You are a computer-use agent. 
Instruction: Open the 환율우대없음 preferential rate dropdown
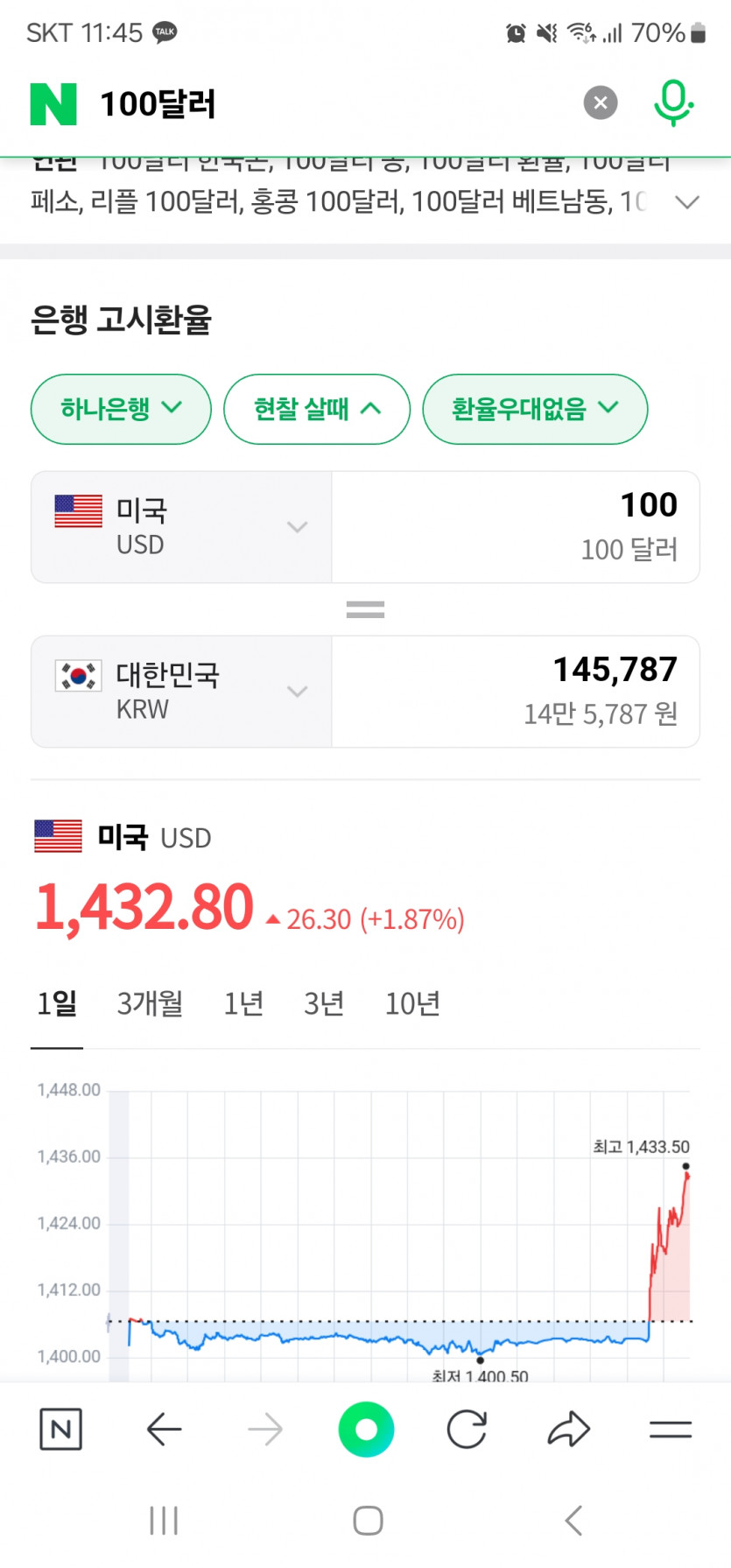click(535, 409)
